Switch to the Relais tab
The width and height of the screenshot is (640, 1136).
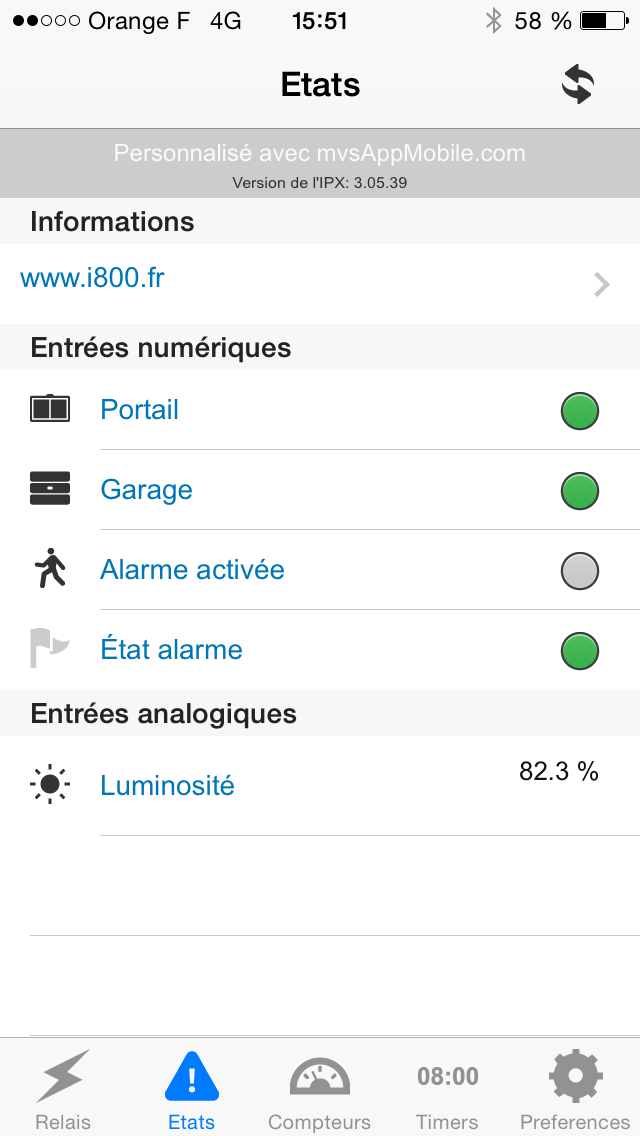tap(63, 1090)
